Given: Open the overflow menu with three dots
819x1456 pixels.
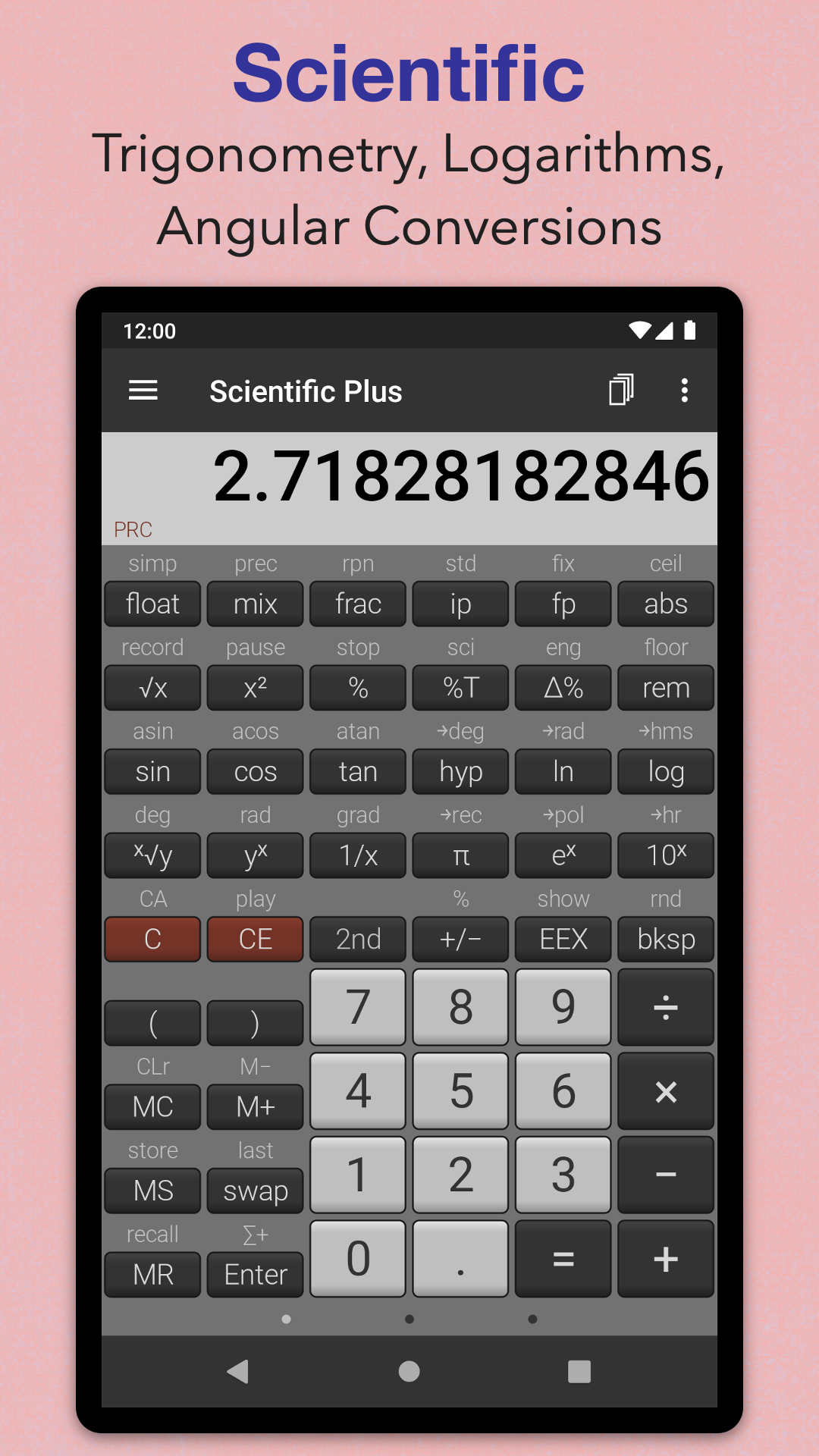Looking at the screenshot, I should 685,391.
